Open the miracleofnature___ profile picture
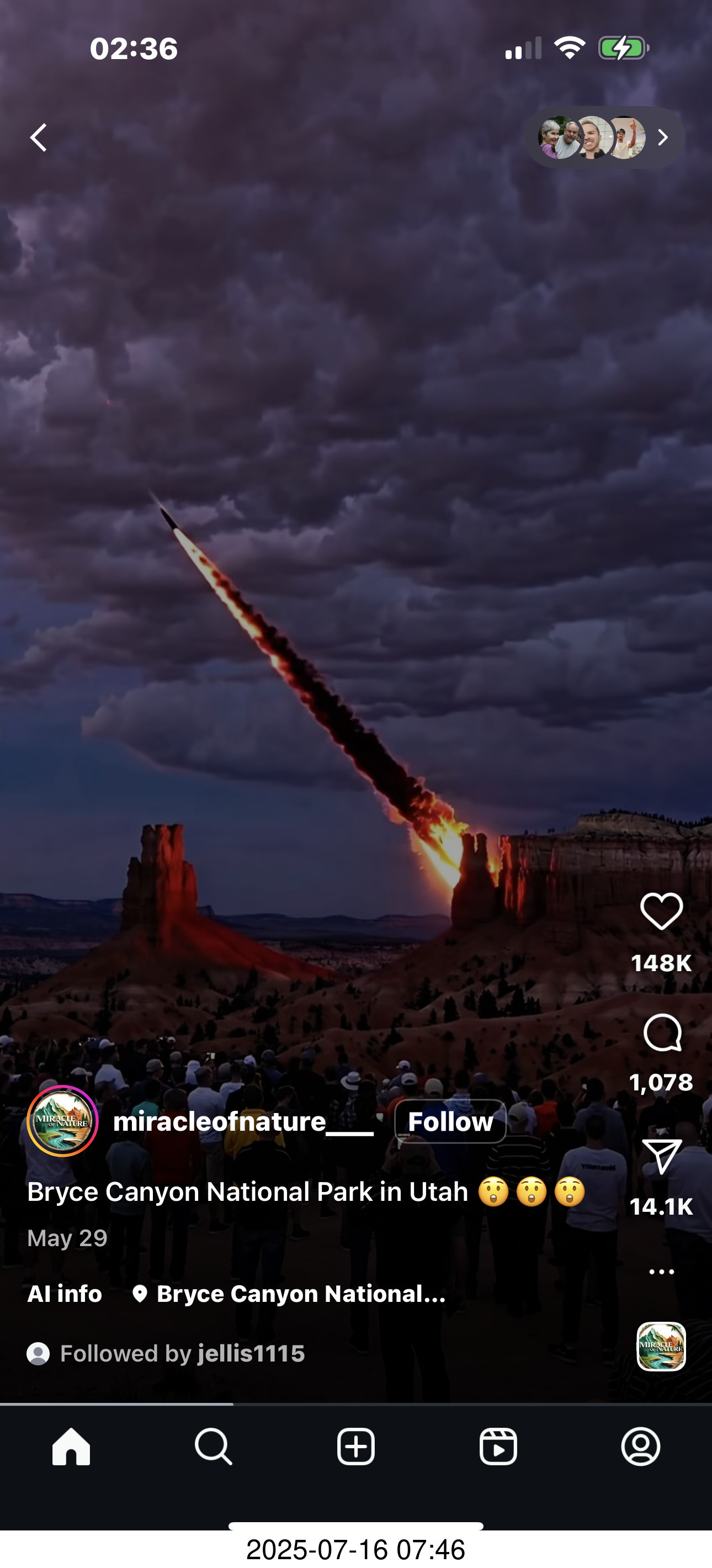Screen dimensions: 712x1568 (x=63, y=1121)
